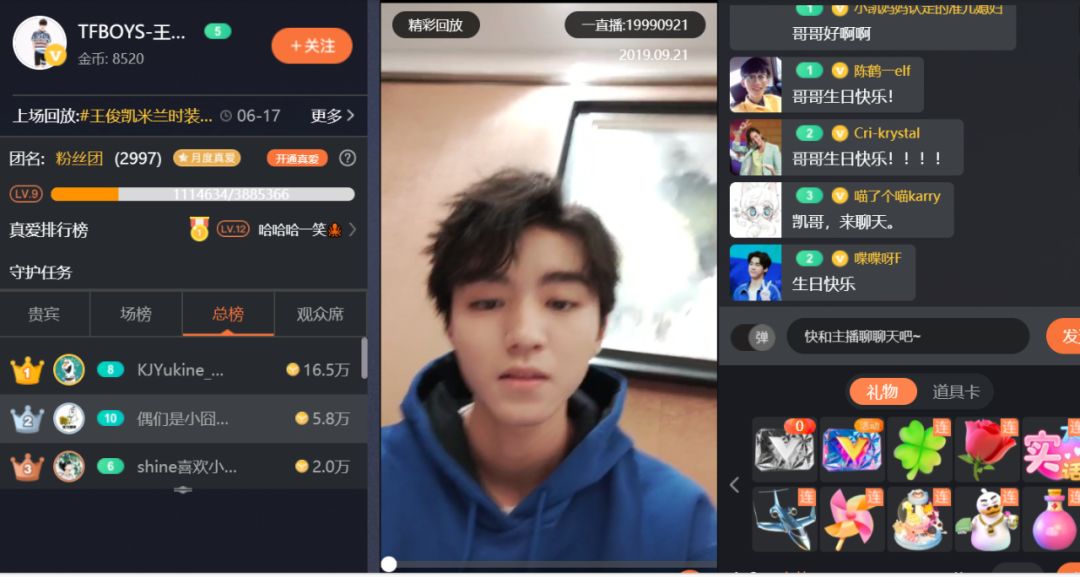1080x577 pixels.
Task: Switch to the 场榜 tab
Action: click(136, 315)
